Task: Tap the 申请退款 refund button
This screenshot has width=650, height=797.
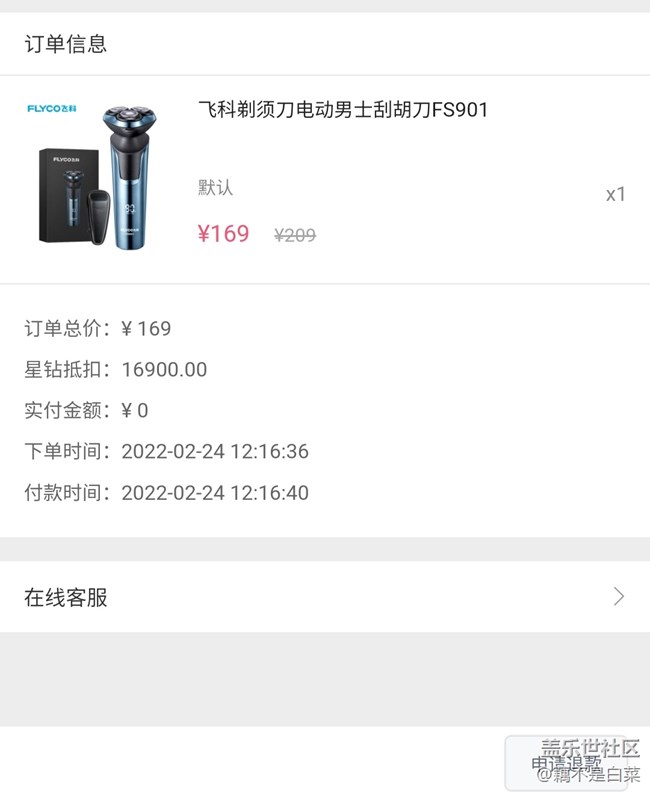Action: 565,764
